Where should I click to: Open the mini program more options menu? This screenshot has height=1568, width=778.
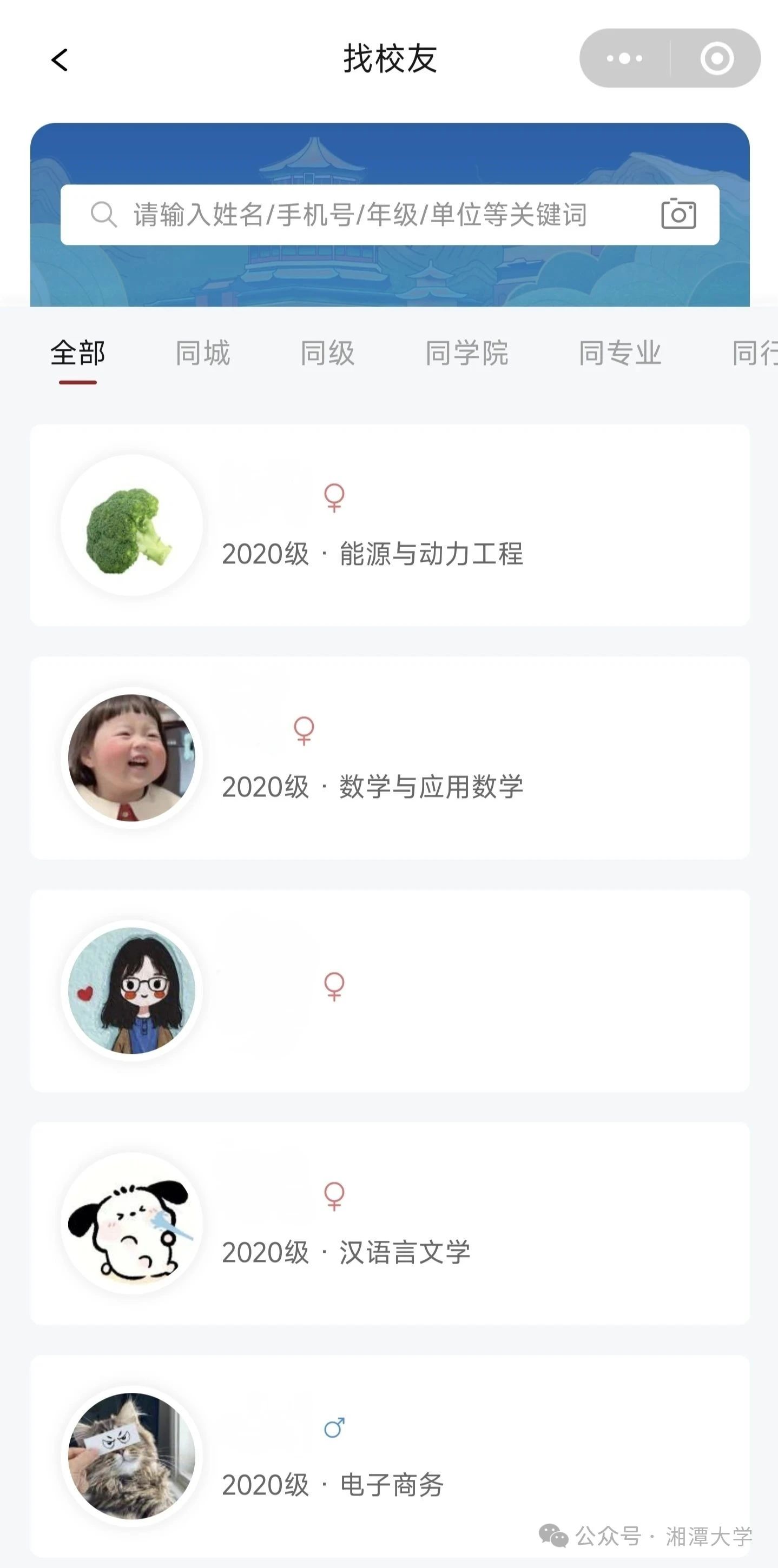tap(624, 58)
